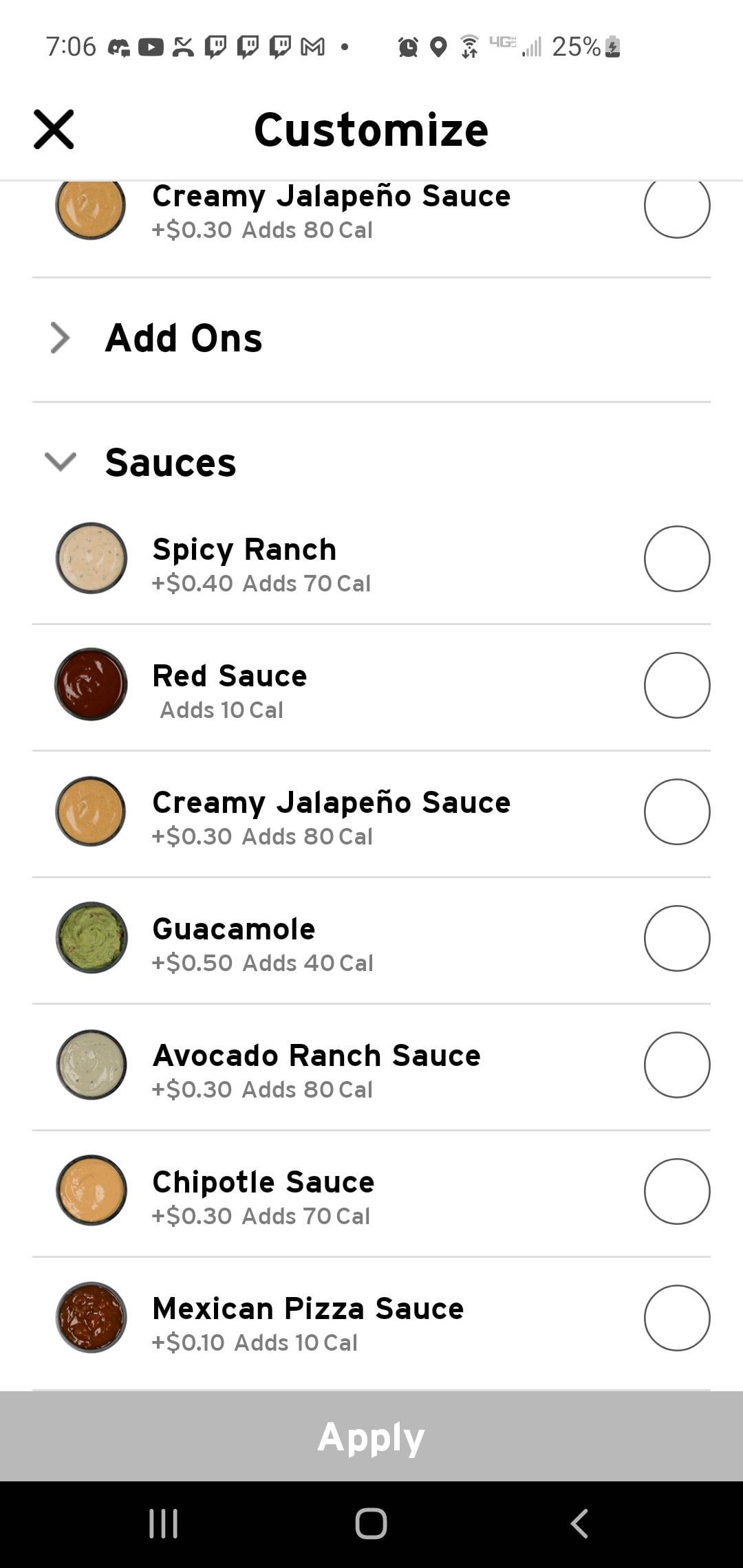Viewport: 743px width, 1568px height.
Task: Select the Guacamole option
Action: click(x=676, y=939)
